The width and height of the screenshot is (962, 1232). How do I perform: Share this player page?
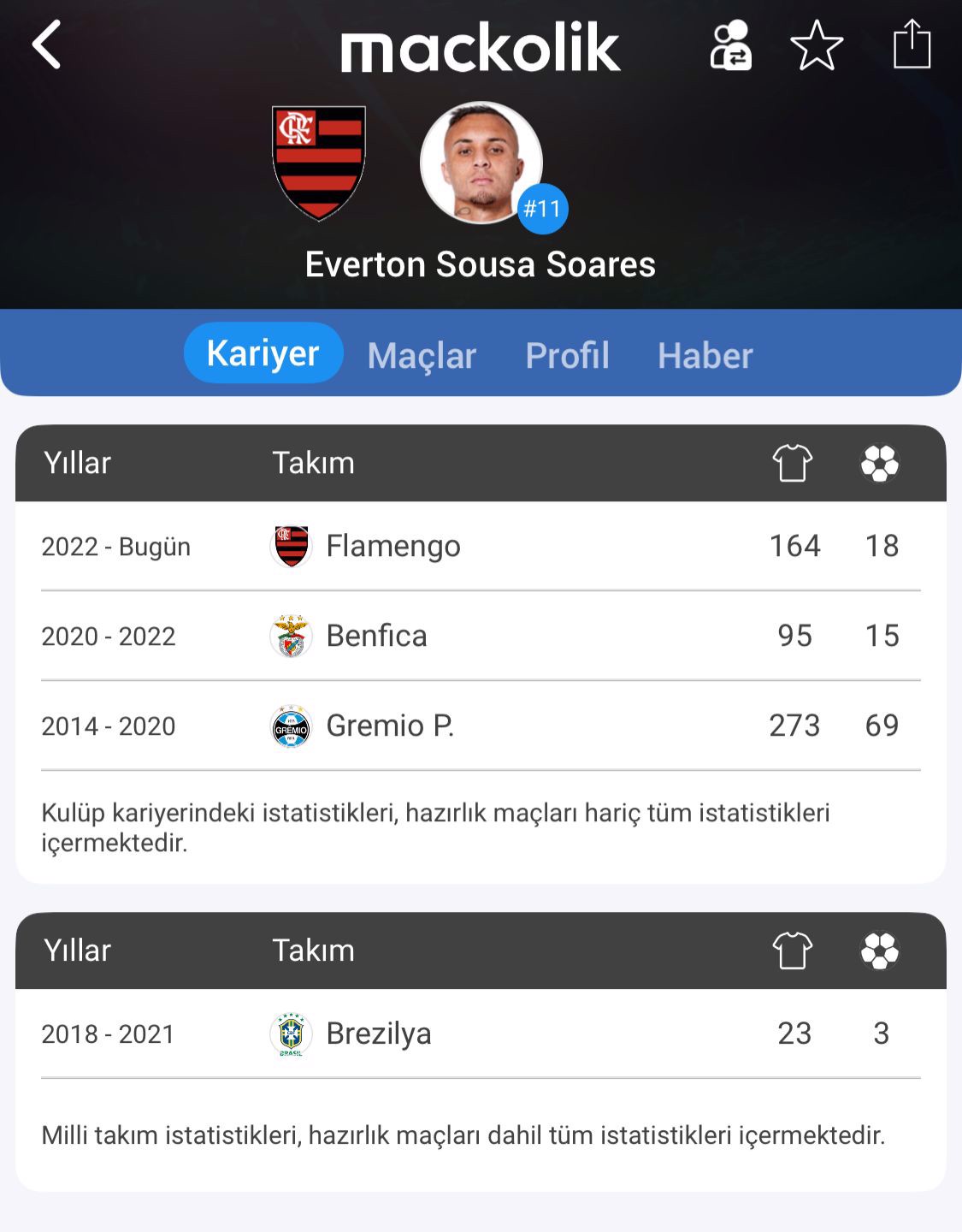(x=912, y=44)
